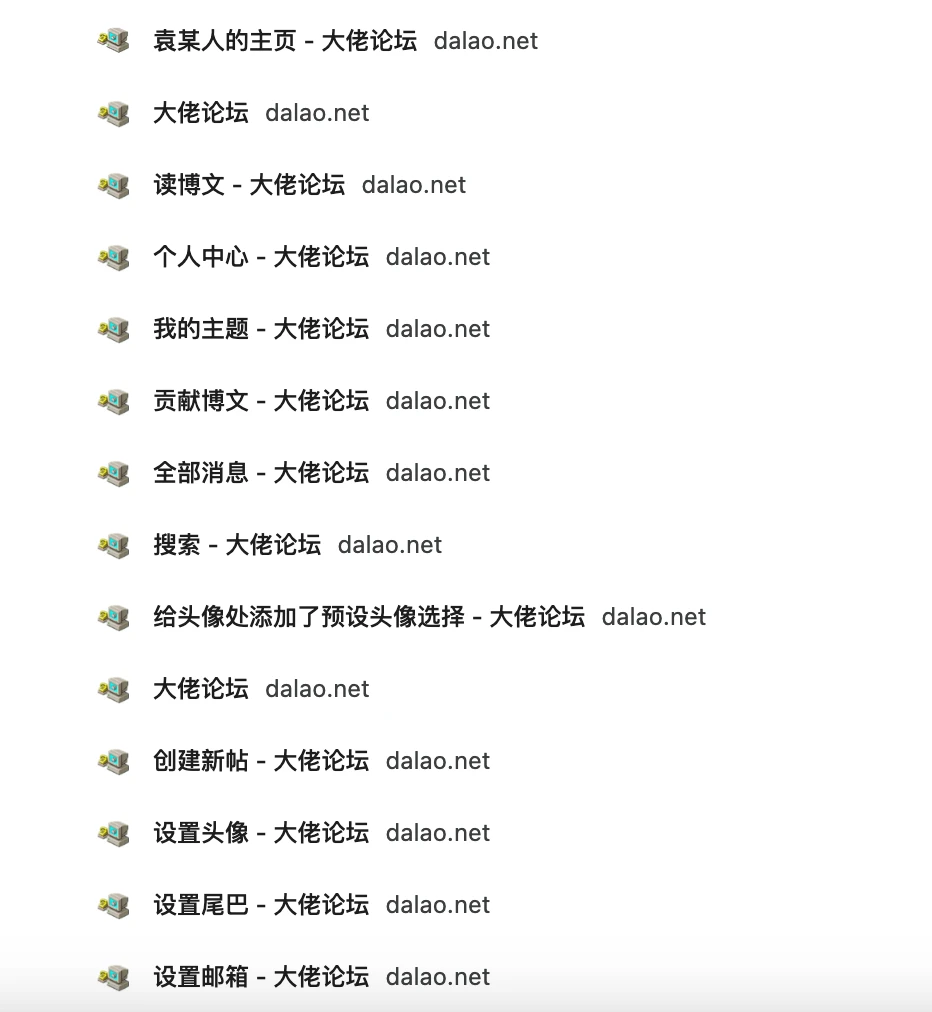932x1012 pixels.
Task: Tap the 创建新帖 - 大佬论坛 entry
Action: 261,761
